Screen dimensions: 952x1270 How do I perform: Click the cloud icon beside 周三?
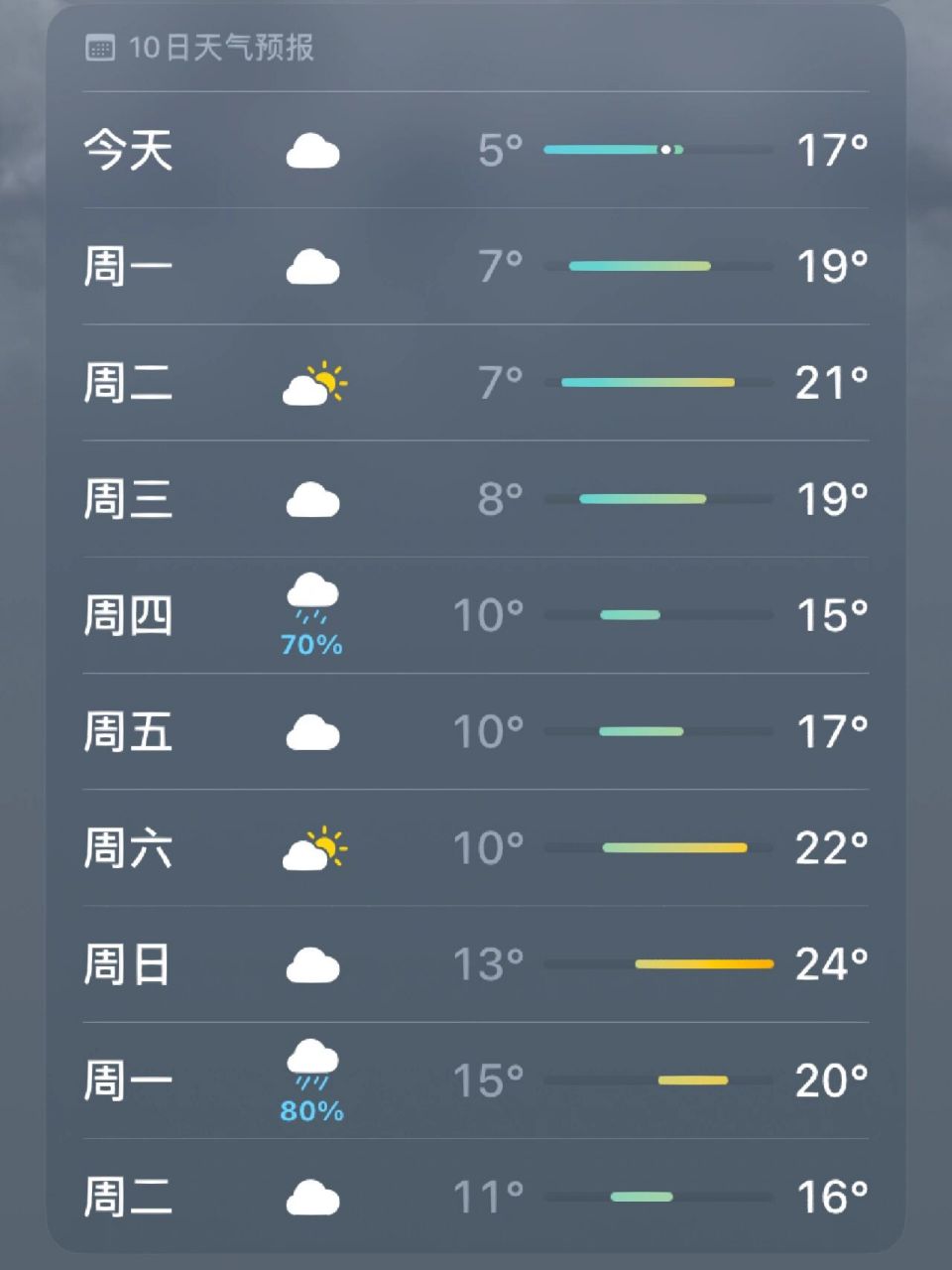click(313, 499)
